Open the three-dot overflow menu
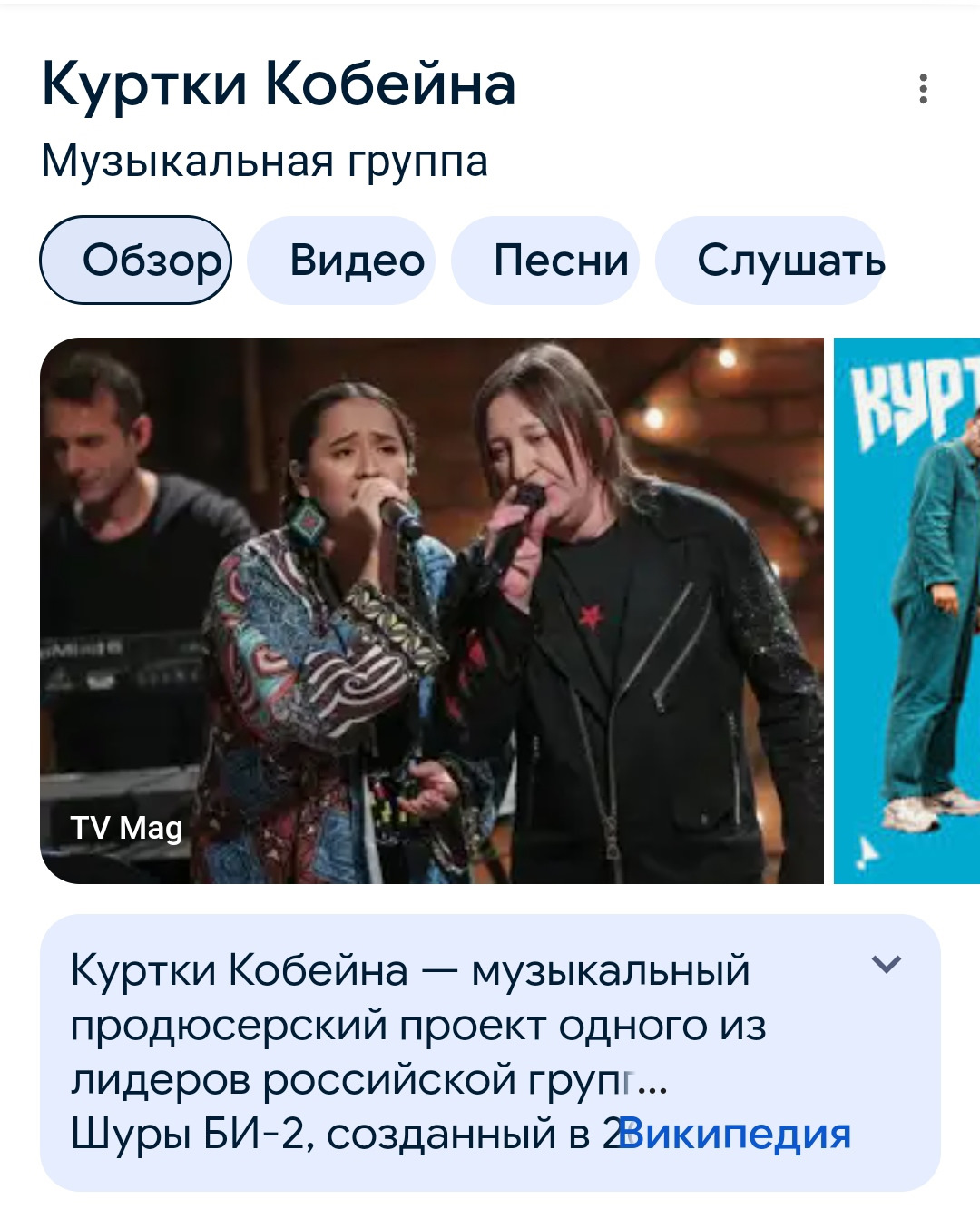Image resolution: width=980 pixels, height=1219 pixels. point(923,89)
